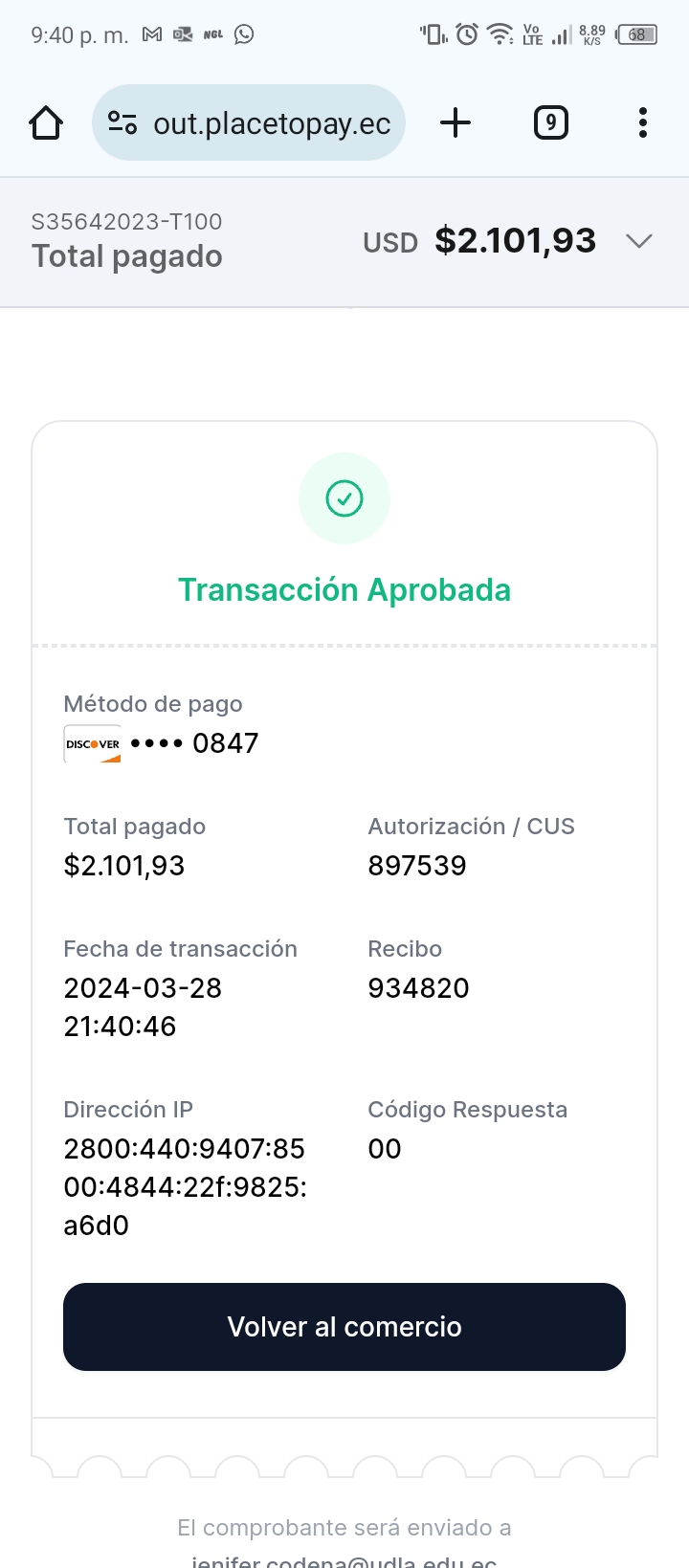The height and width of the screenshot is (1568, 689).
Task: Tap the out.placetopay.ec address bar
Action: [x=272, y=123]
